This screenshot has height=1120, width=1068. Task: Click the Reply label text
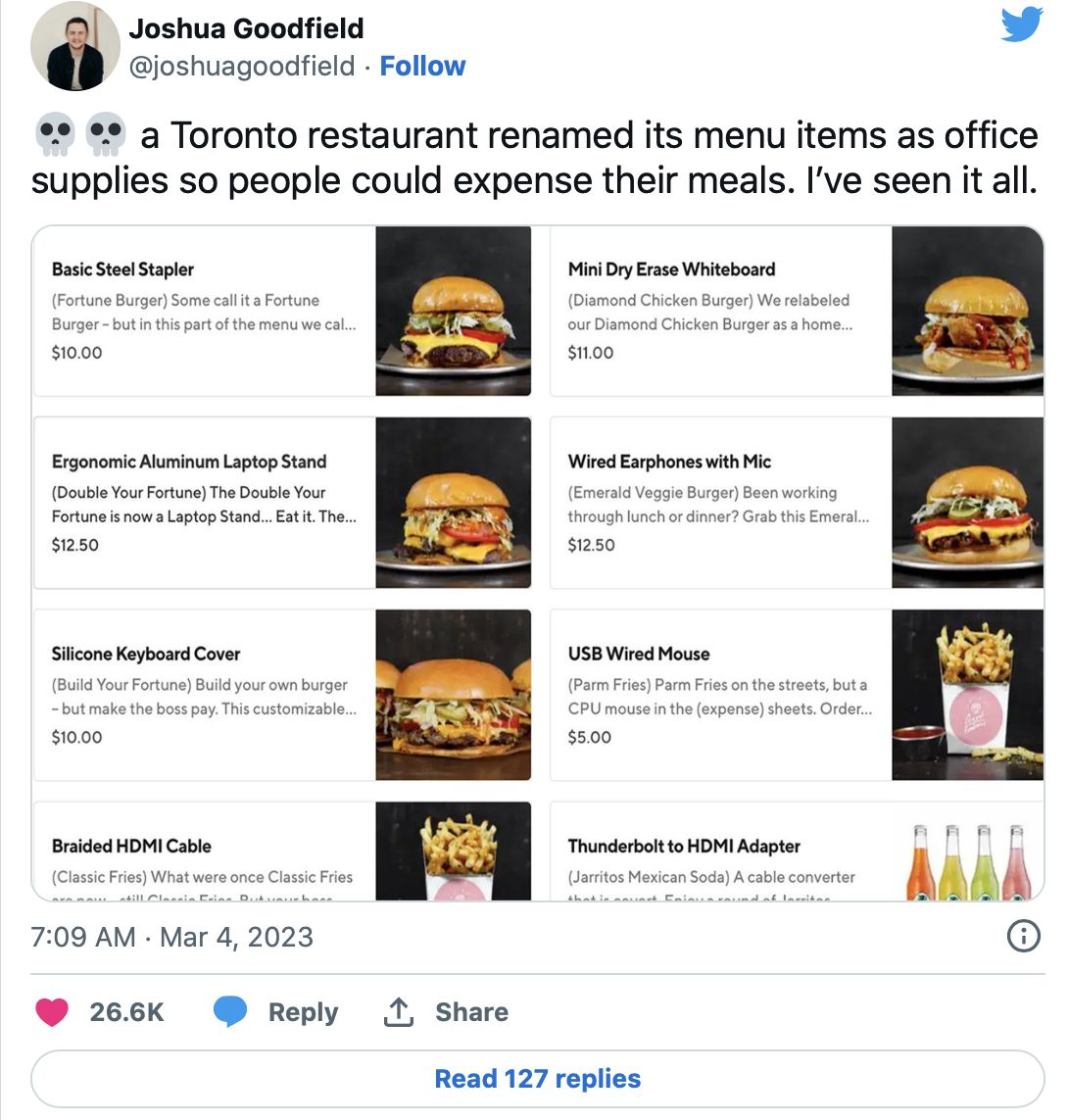click(302, 1011)
